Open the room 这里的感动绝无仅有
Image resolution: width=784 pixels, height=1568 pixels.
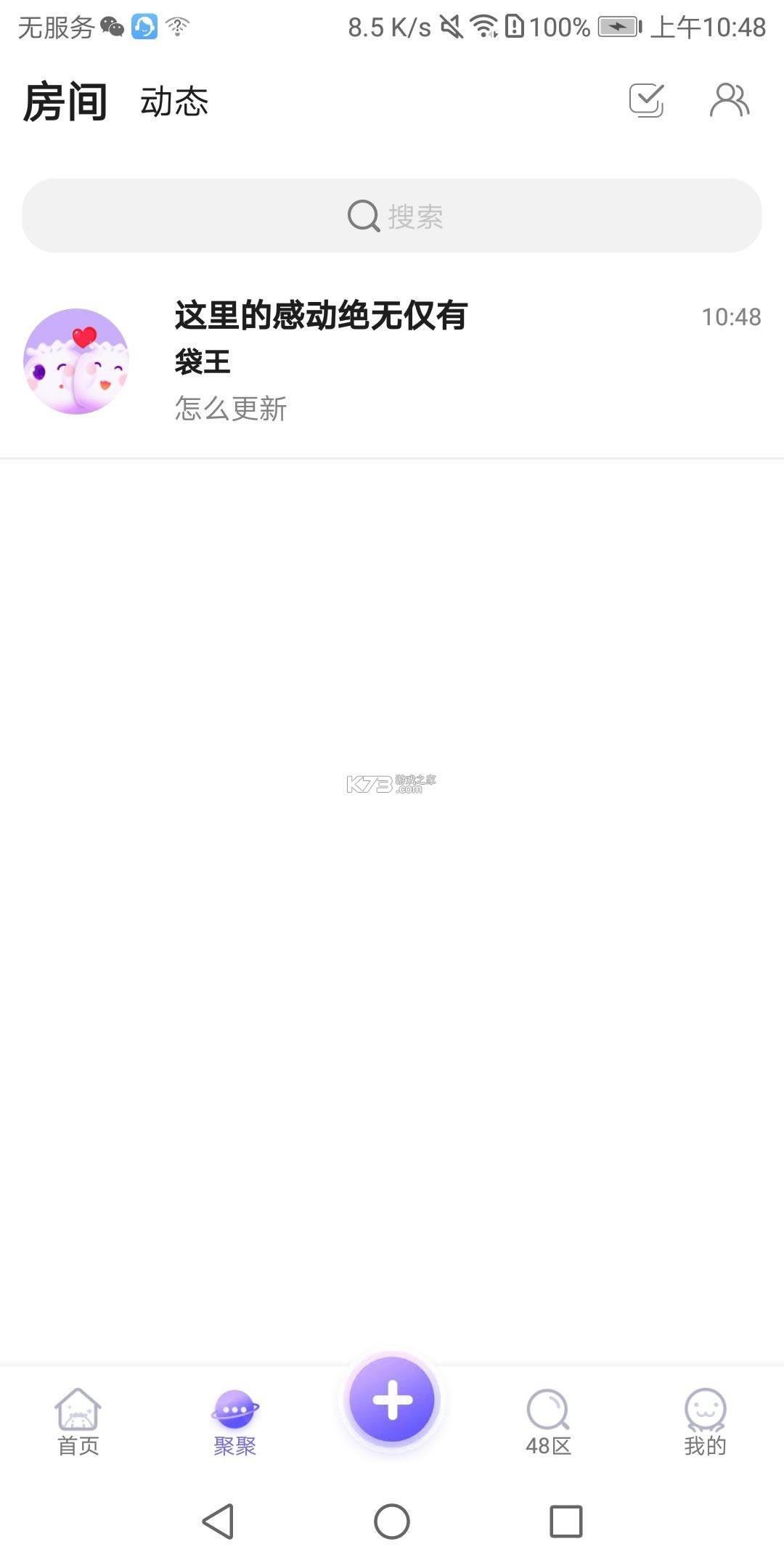[x=392, y=362]
